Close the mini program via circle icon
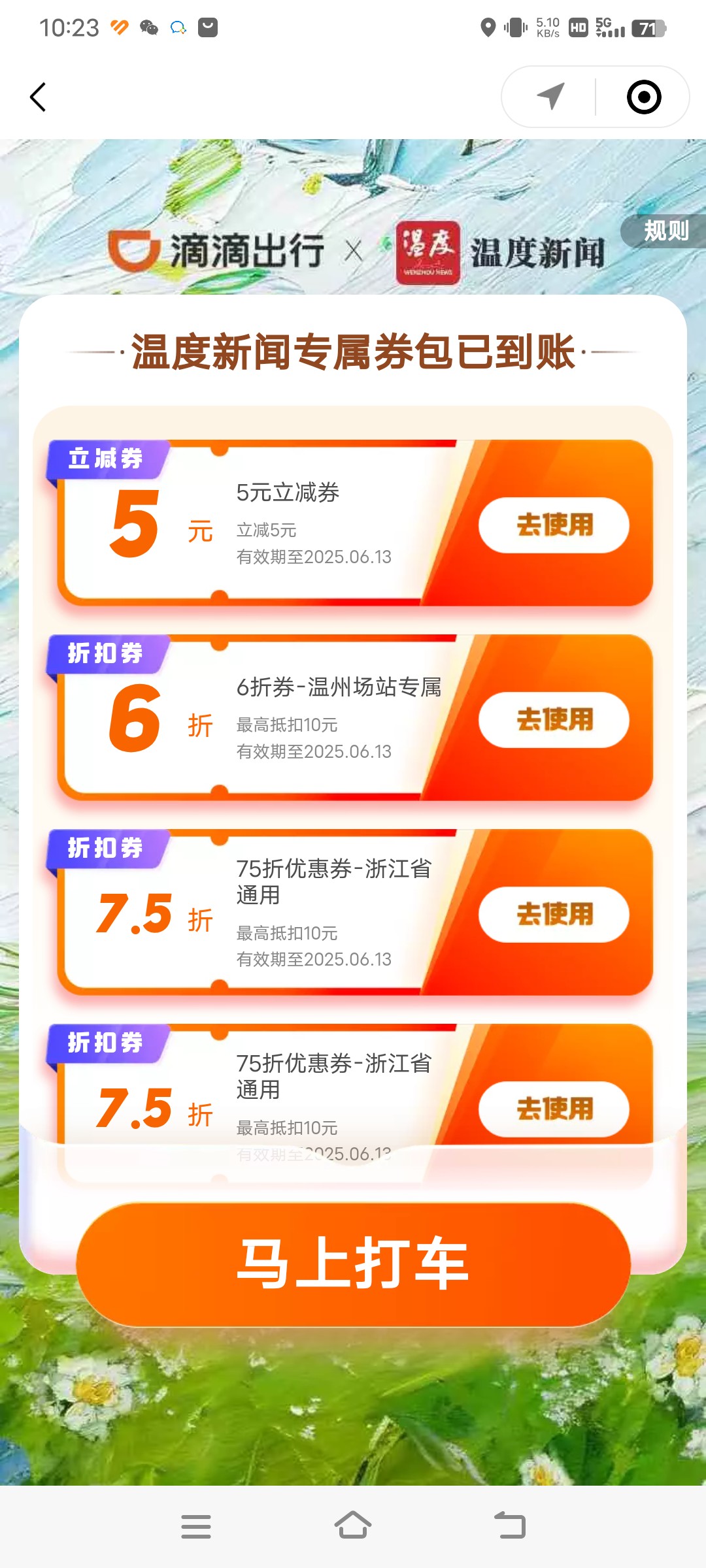This screenshot has height=1568, width=706. click(644, 97)
